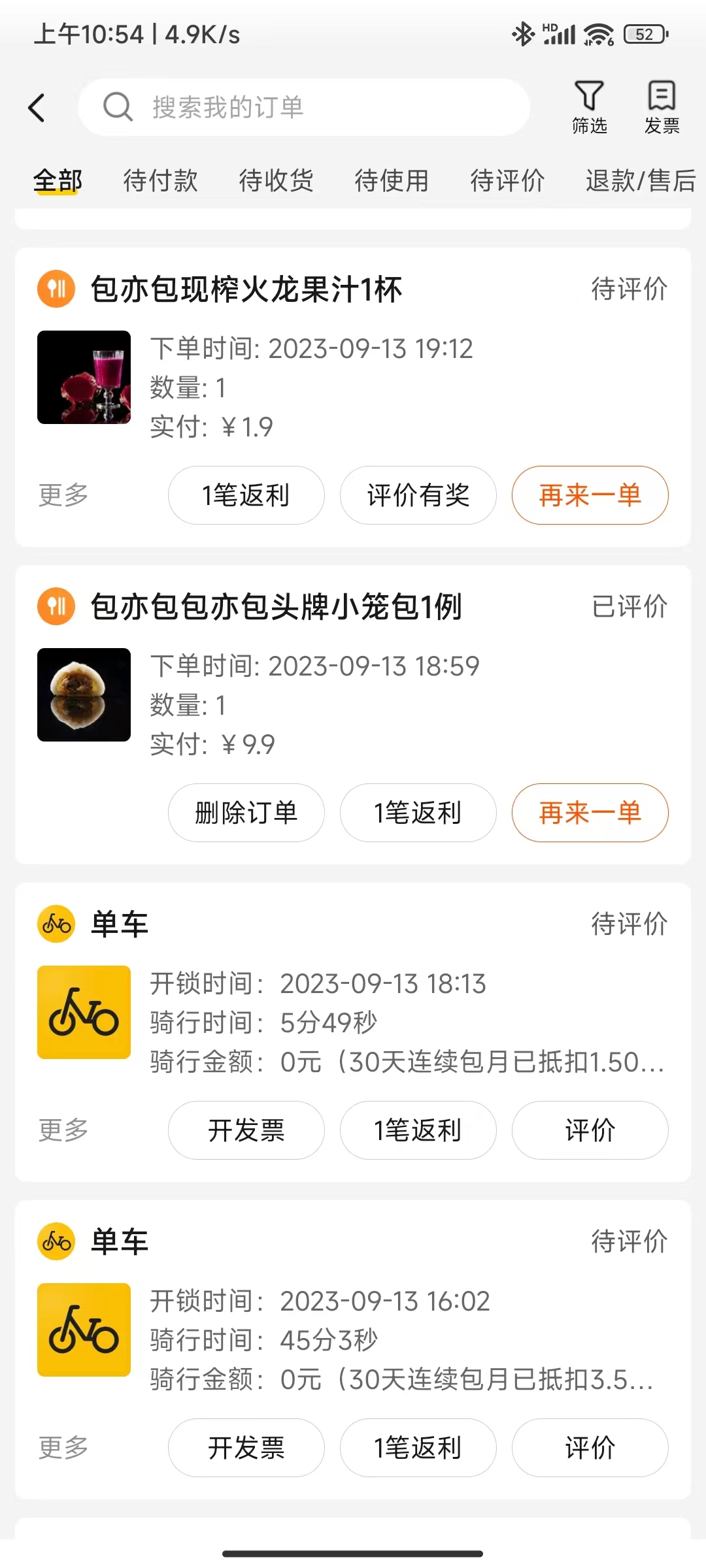Image resolution: width=706 pixels, height=1568 pixels.
Task: Tap 评价有奖 on the 火龙果汁 order
Action: [x=418, y=495]
